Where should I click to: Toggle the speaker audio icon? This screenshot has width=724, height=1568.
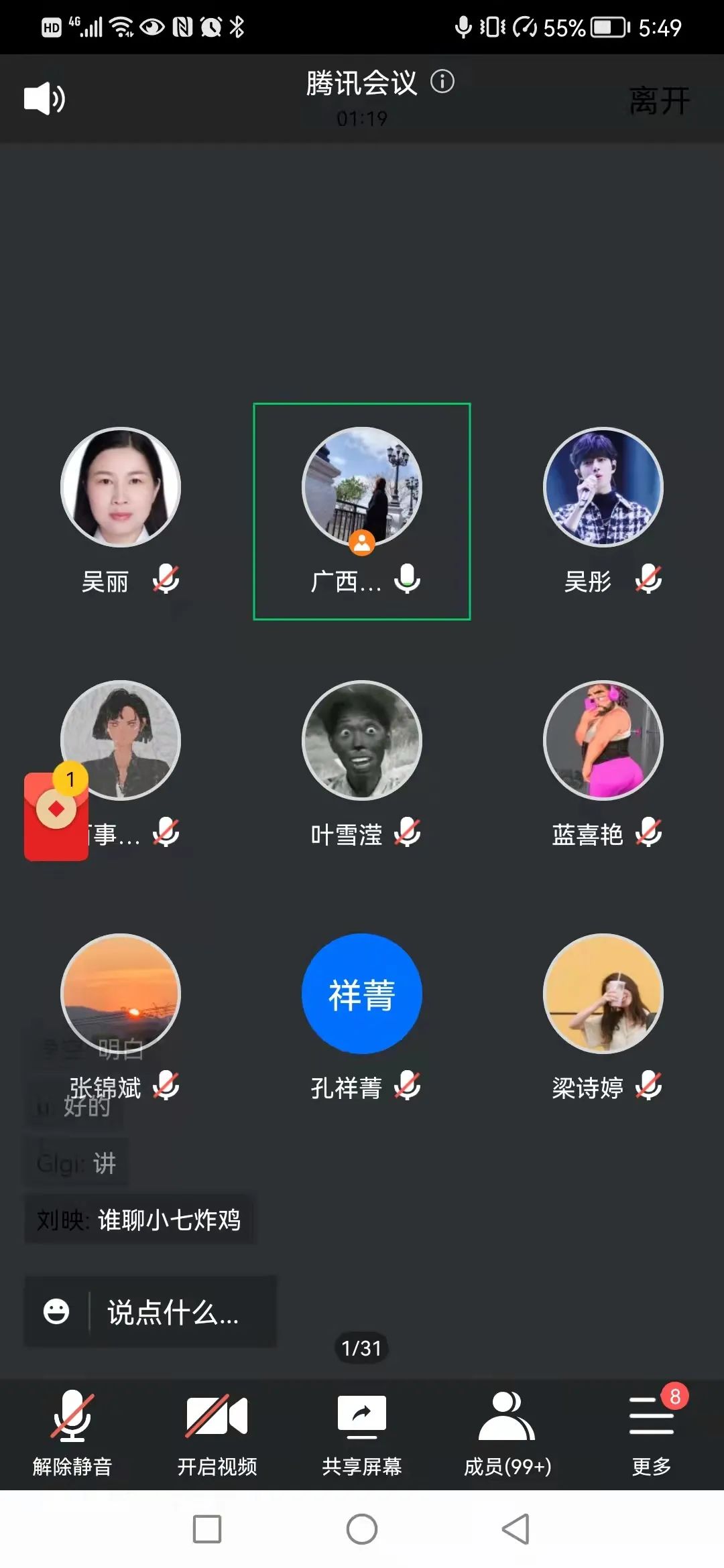(44, 99)
